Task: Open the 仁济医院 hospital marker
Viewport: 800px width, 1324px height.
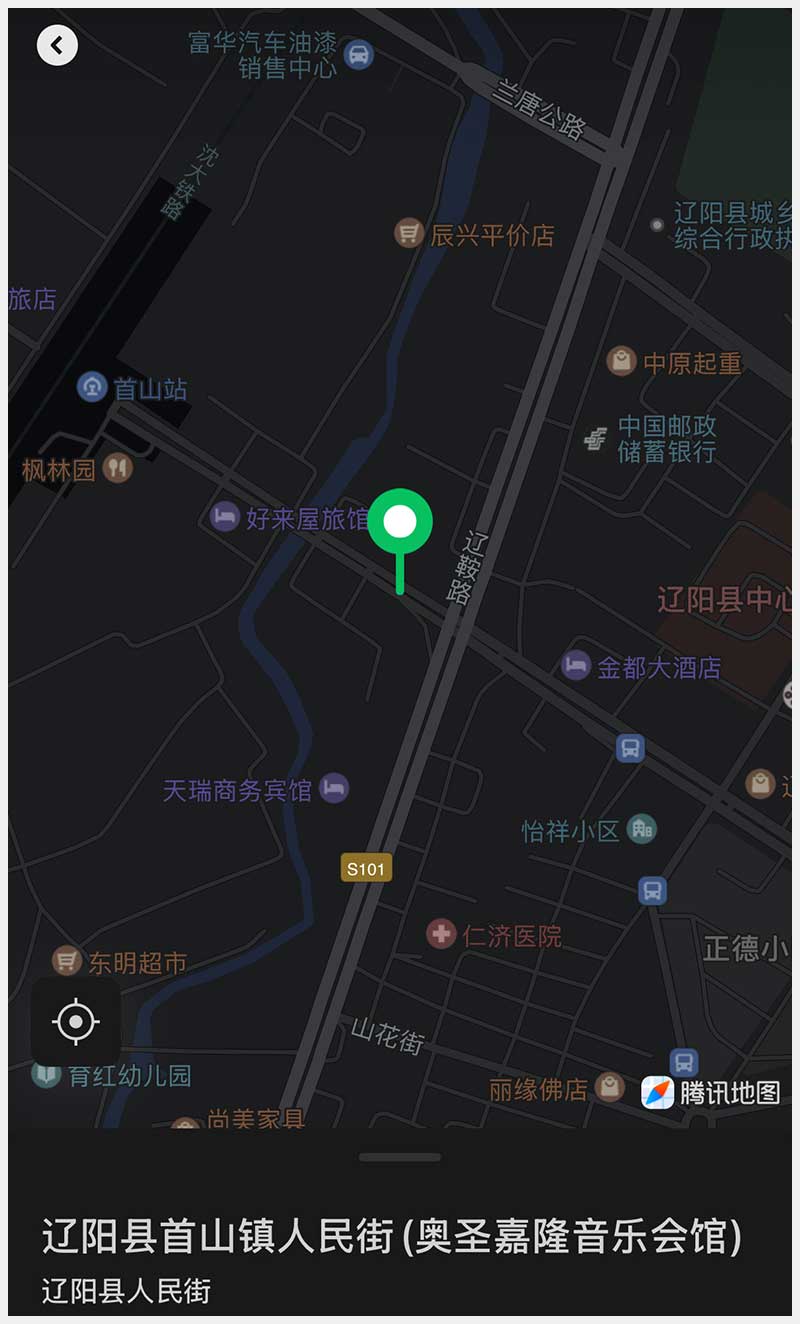Action: tap(441, 935)
